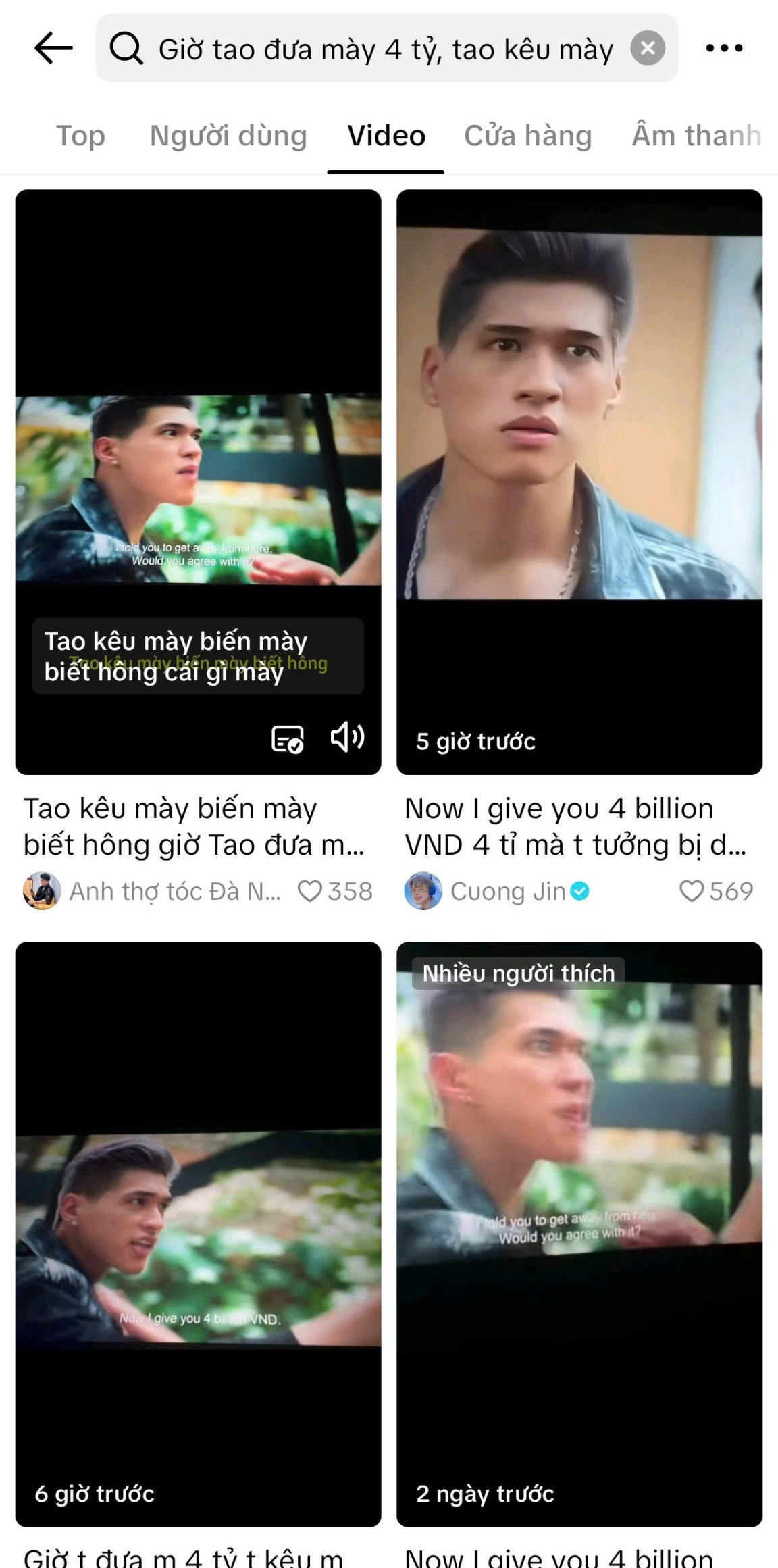The height and width of the screenshot is (1568, 778).
Task: Toggle sound on the playing video preview
Action: tap(348, 737)
